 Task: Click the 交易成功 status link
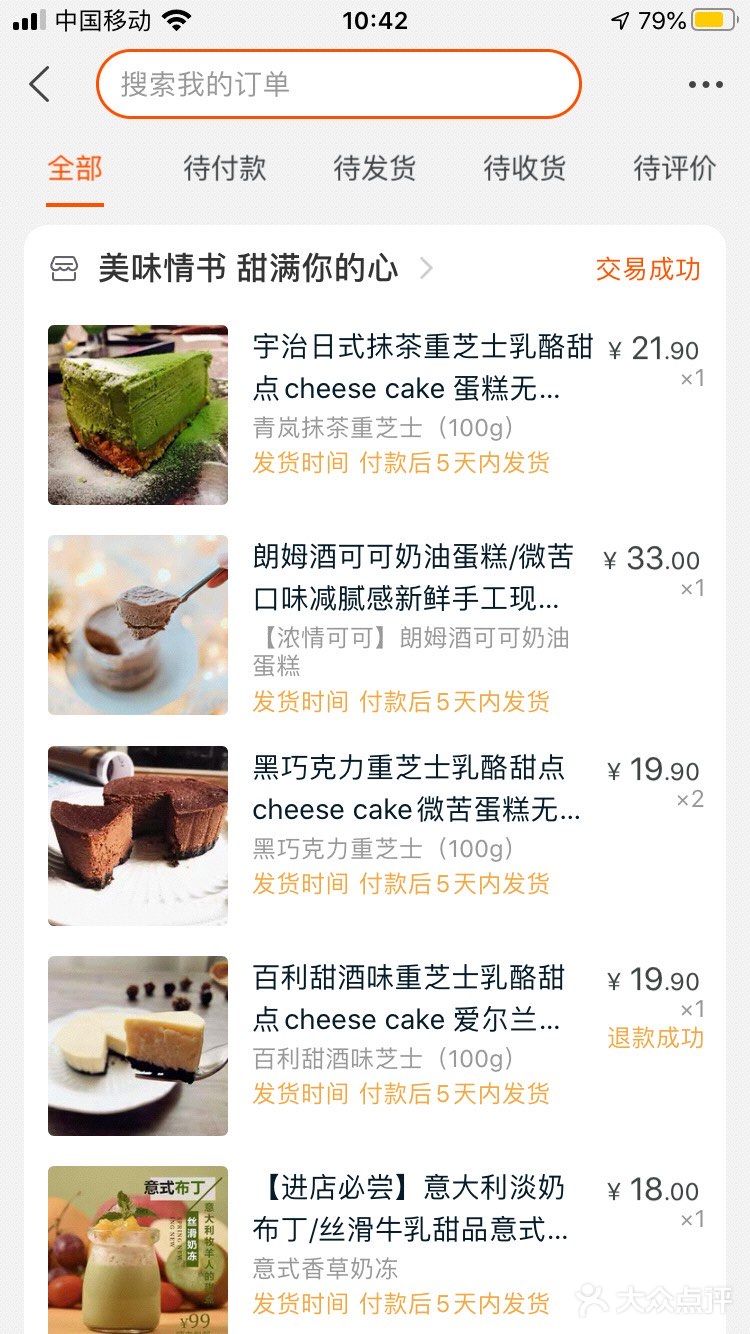pos(646,270)
